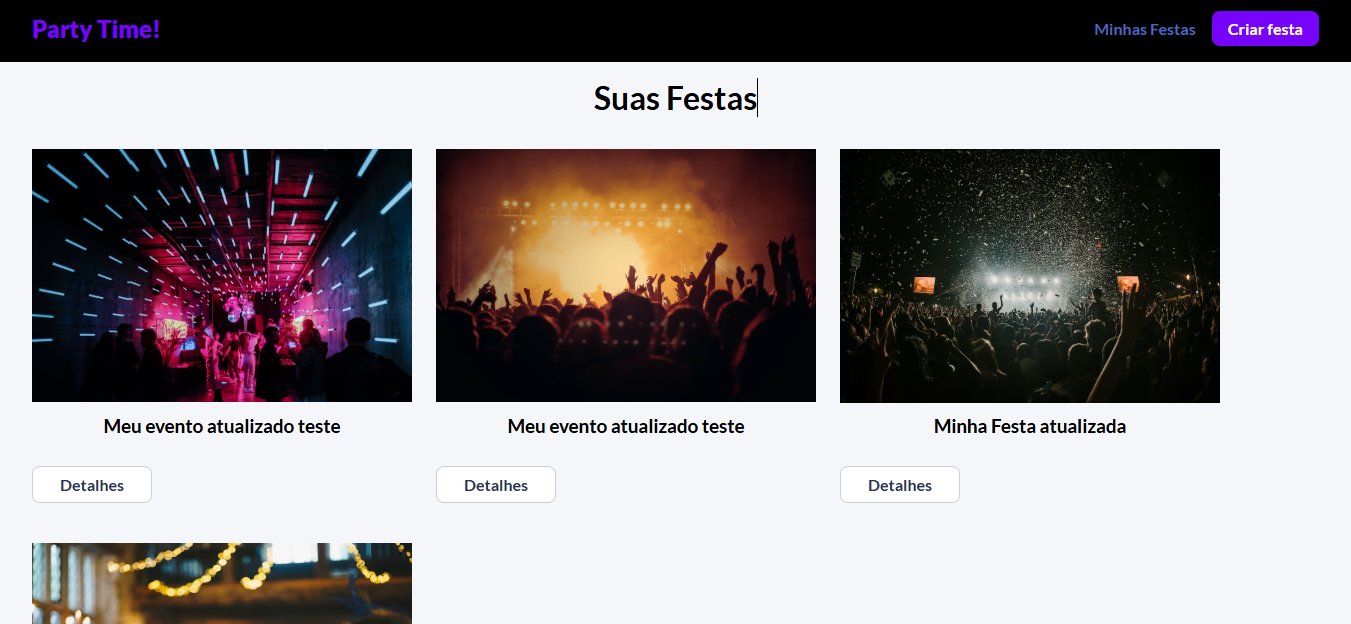1351x624 pixels.
Task: Open the Minhas Festas link
Action: click(x=1144, y=30)
